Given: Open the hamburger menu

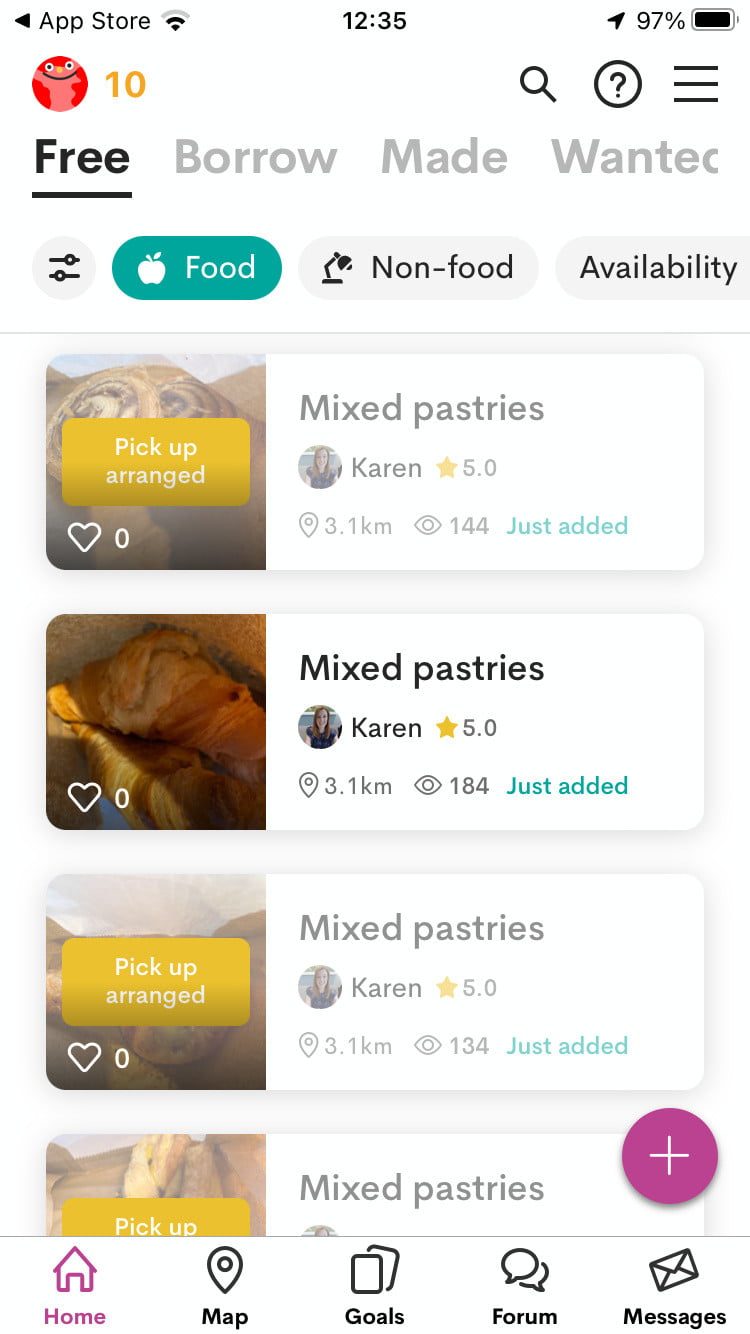Looking at the screenshot, I should tap(696, 85).
